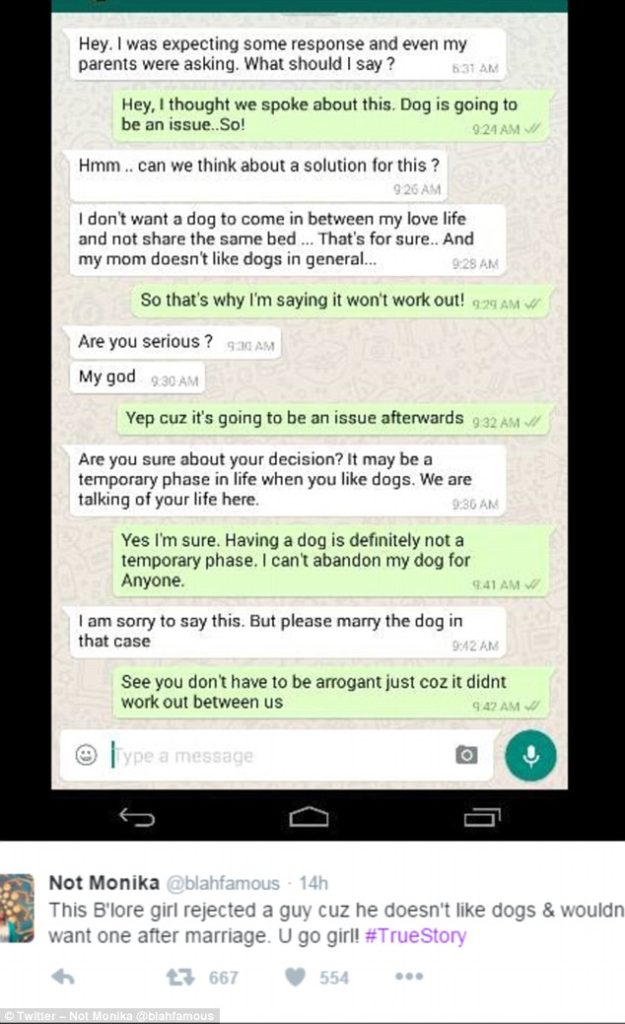
Task: Reply to Not Monika's tweet
Action: tap(62, 976)
